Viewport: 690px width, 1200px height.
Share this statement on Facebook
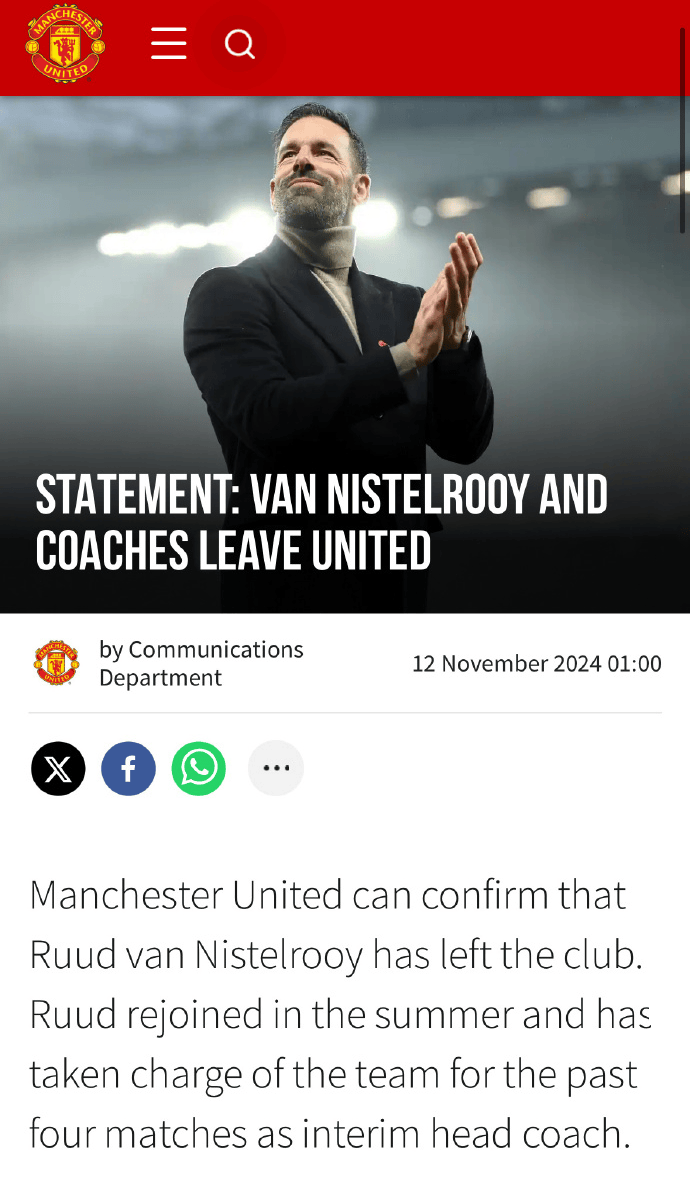(128, 768)
